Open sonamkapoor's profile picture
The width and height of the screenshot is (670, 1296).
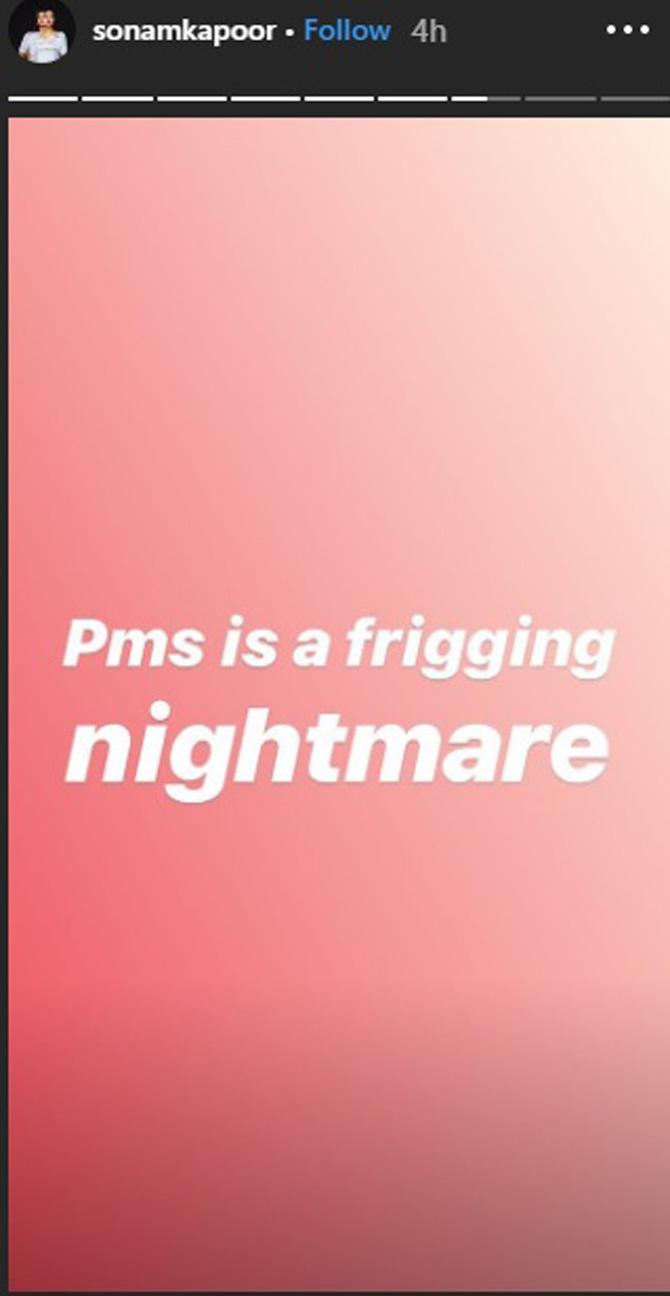[41, 31]
